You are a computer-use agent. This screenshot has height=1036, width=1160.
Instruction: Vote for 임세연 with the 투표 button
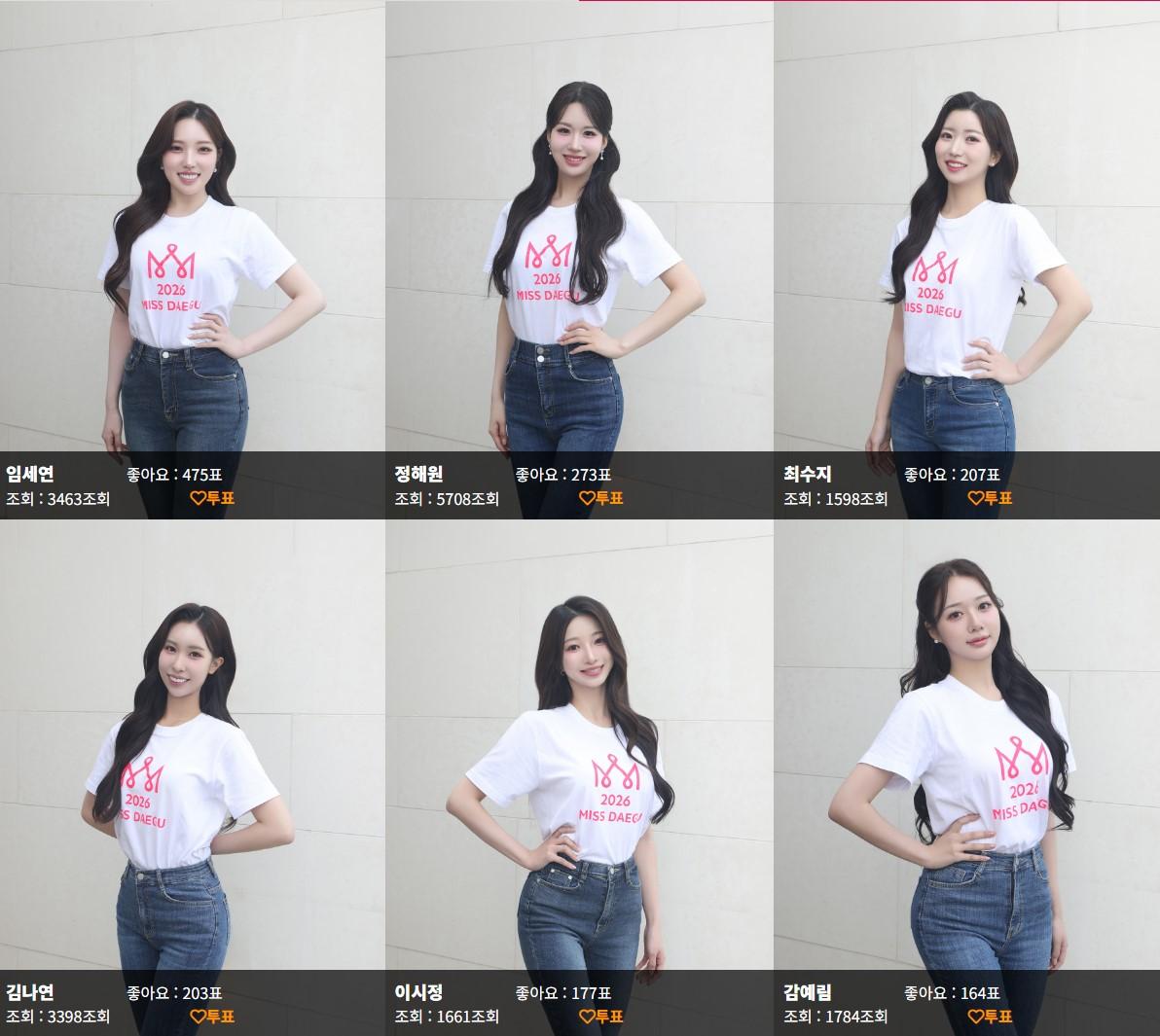tap(212, 498)
